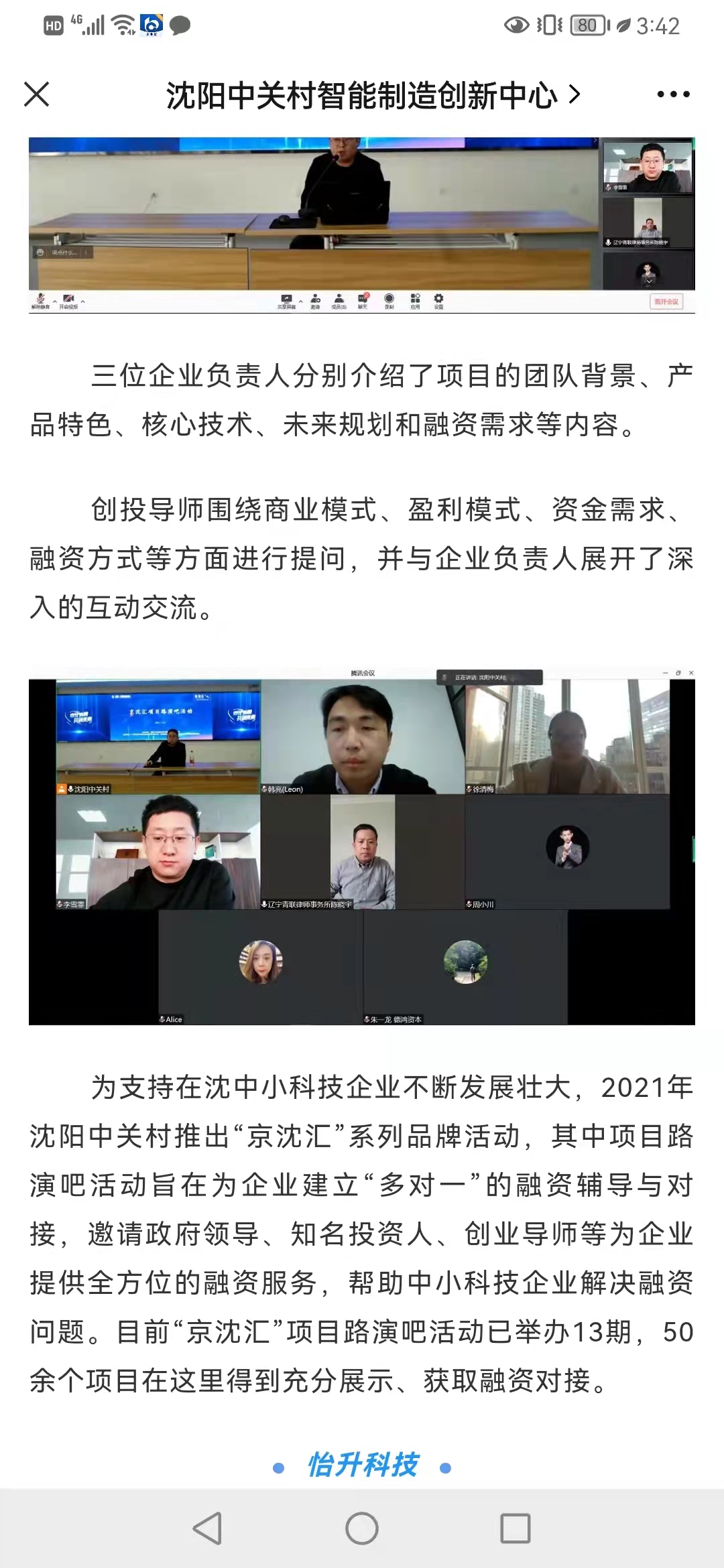Open recent apps overview
This screenshot has height=1568, width=724.
click(516, 1528)
